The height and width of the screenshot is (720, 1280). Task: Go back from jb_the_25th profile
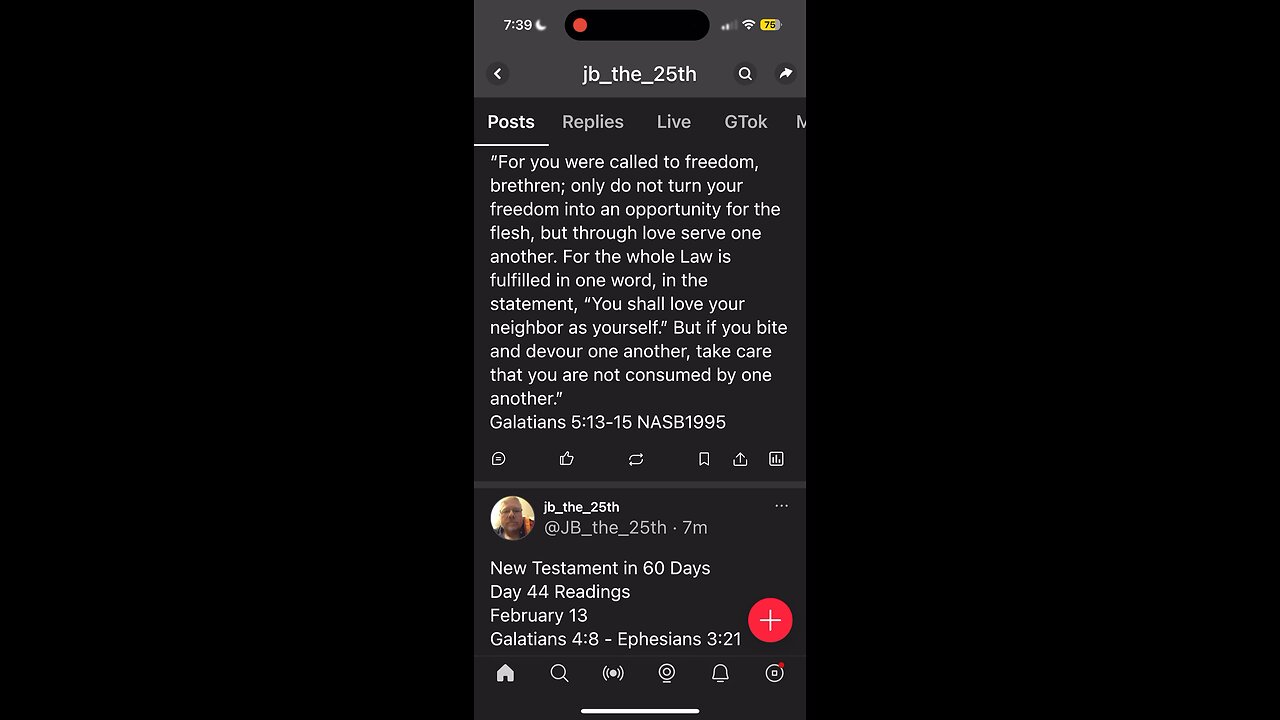pos(498,74)
